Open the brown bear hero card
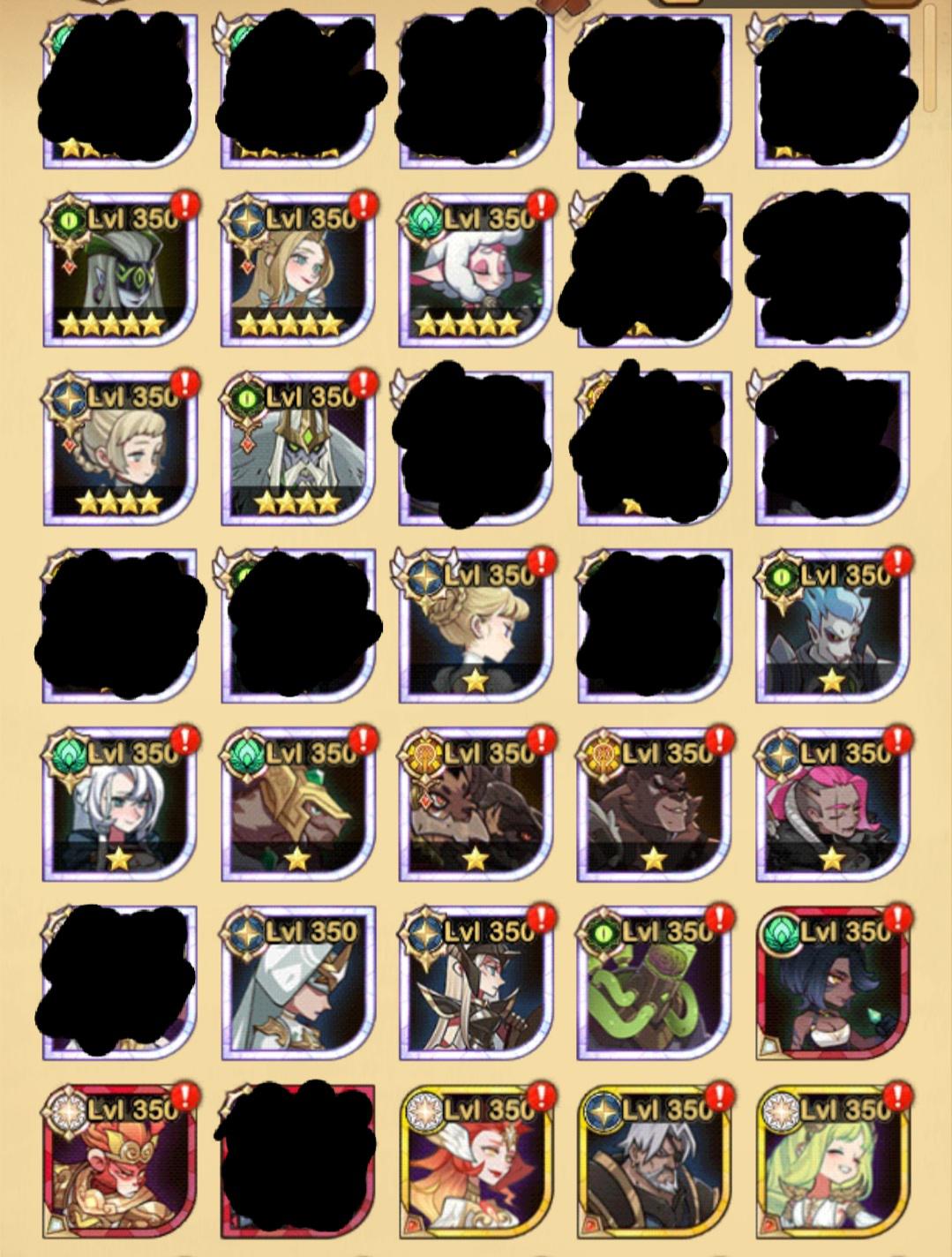Viewport: 952px width, 1257px height. (654, 805)
